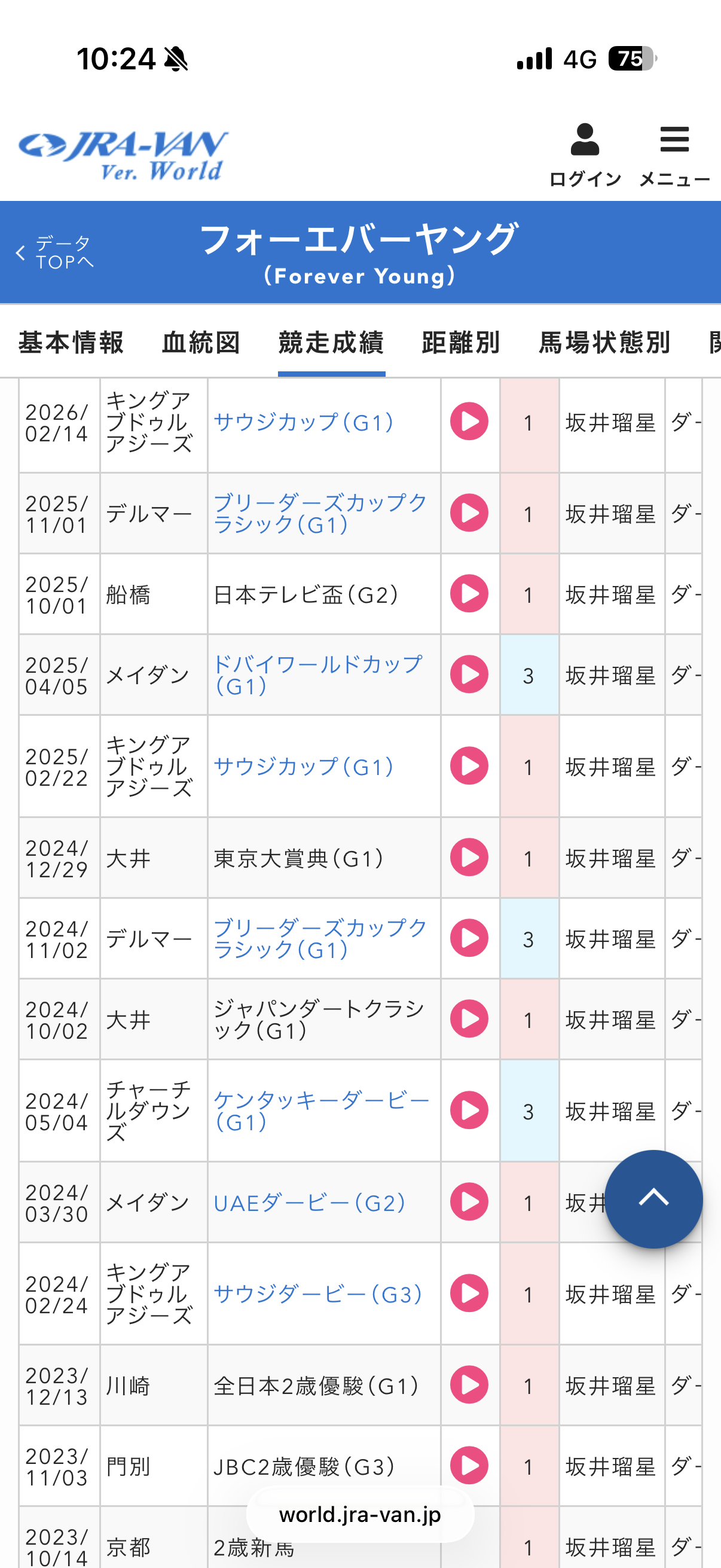
Task: Open the 2026/02/14 サウジカップ(G1) race link
Action: point(304,422)
